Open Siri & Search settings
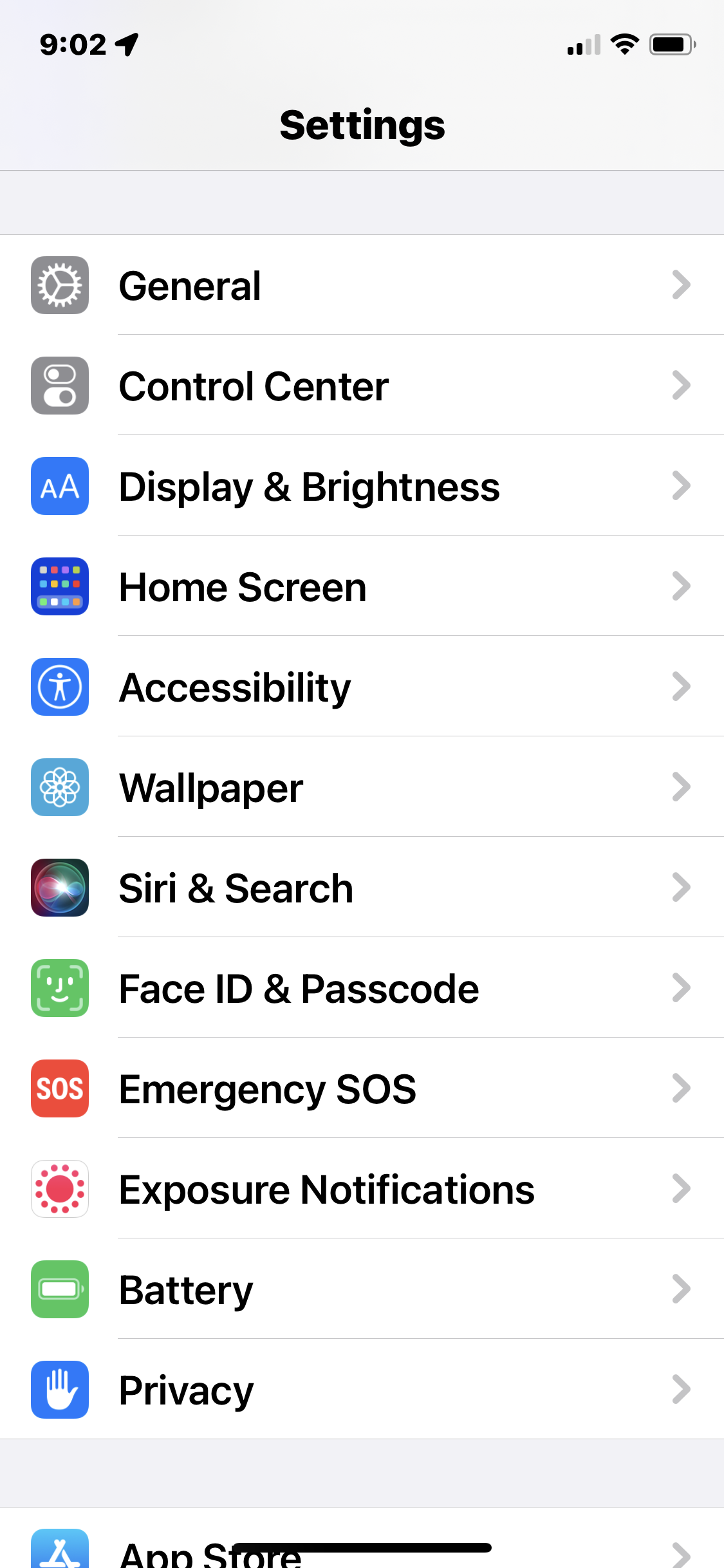724x1568 pixels. 360,888
